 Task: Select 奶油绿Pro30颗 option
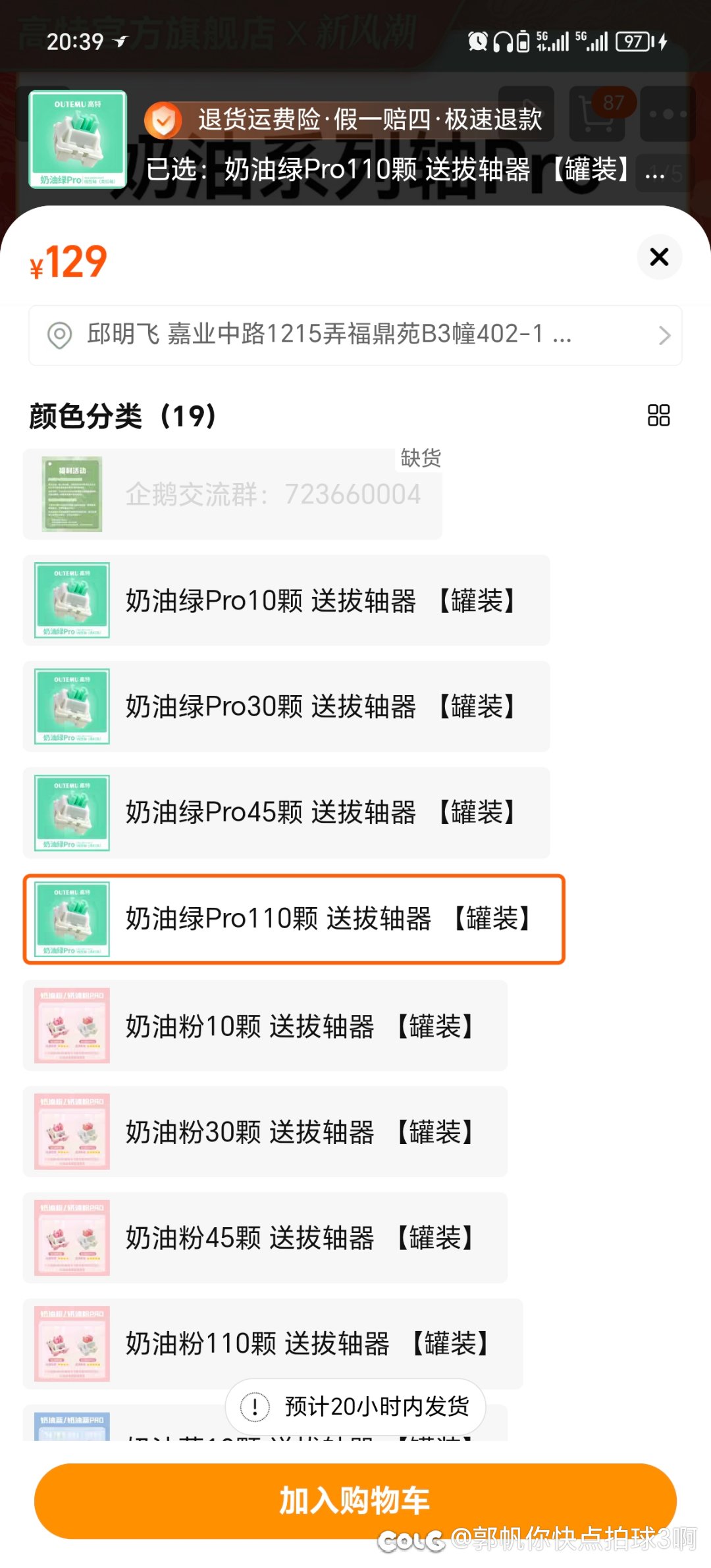pos(286,706)
